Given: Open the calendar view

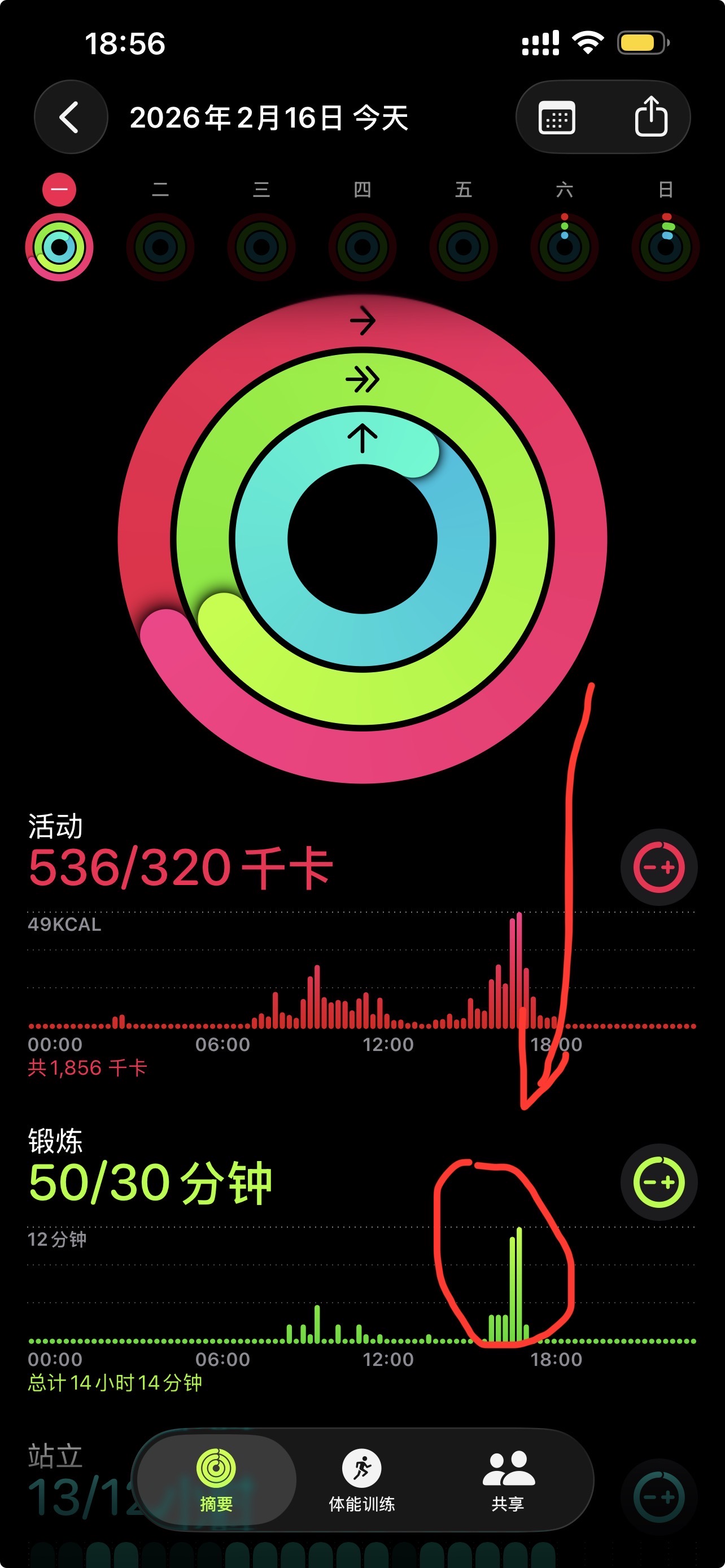Looking at the screenshot, I should 556,117.
